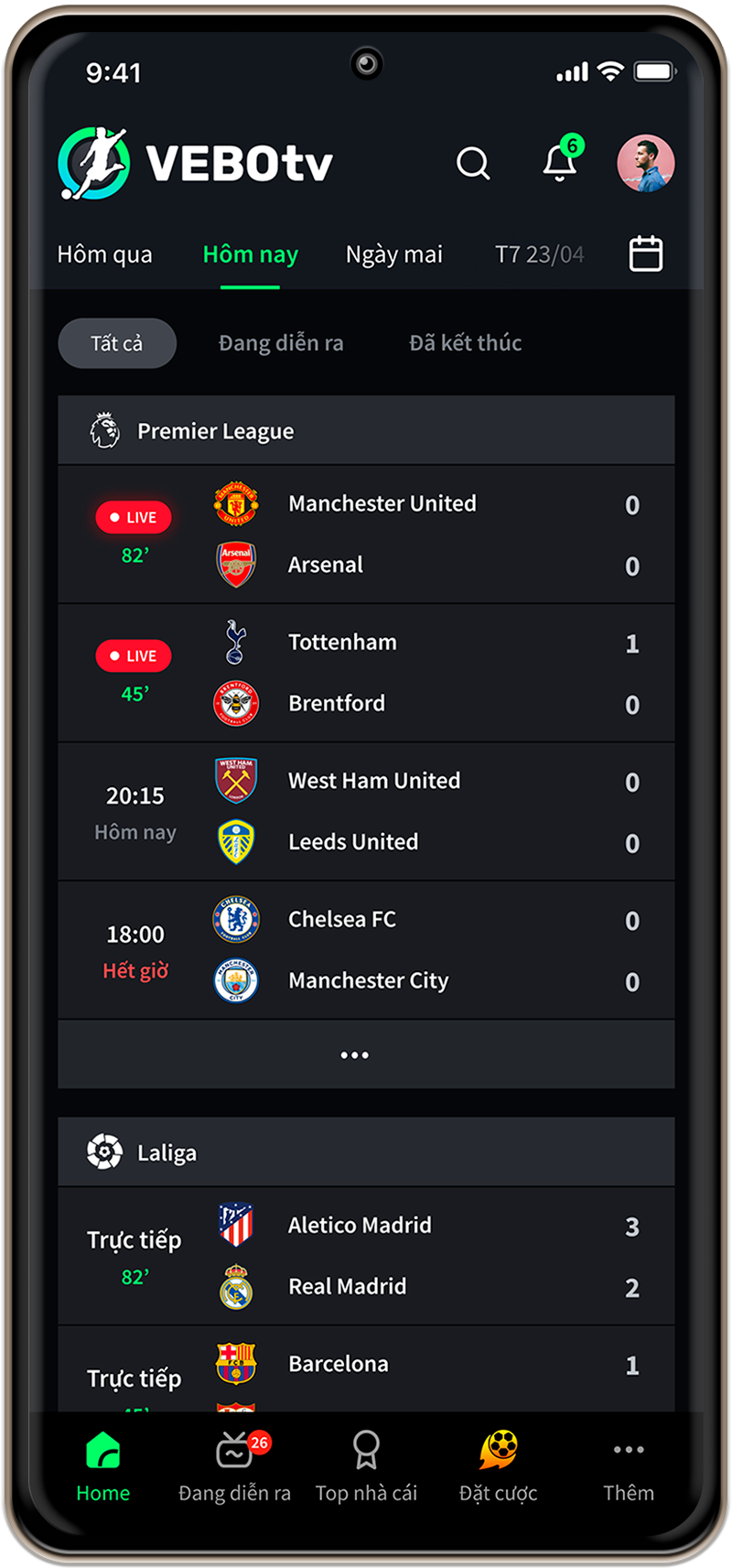Screen dimensions: 732x1568
Task: Open the notifications bell
Action: point(560,164)
